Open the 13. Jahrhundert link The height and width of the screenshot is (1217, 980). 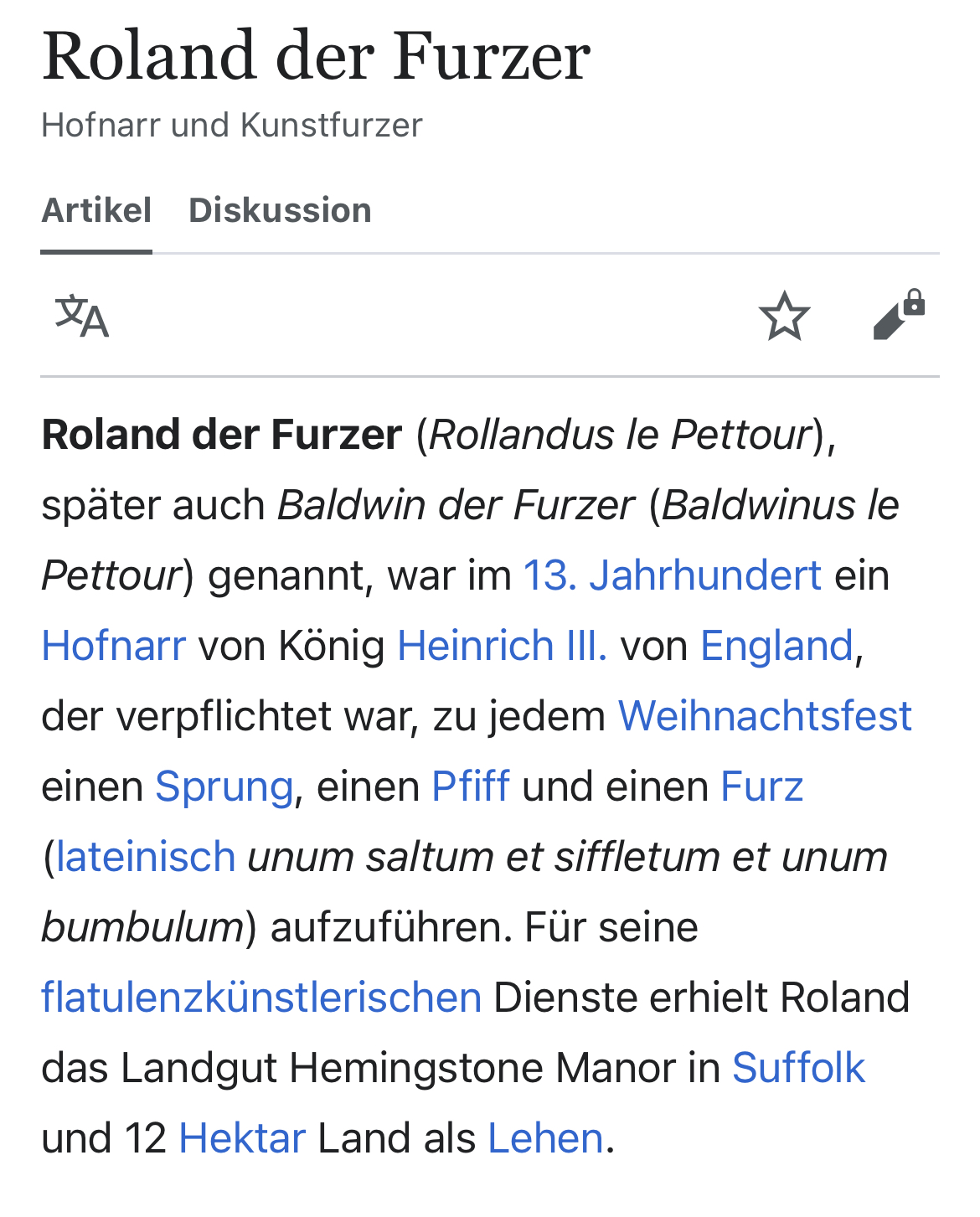[672, 576]
